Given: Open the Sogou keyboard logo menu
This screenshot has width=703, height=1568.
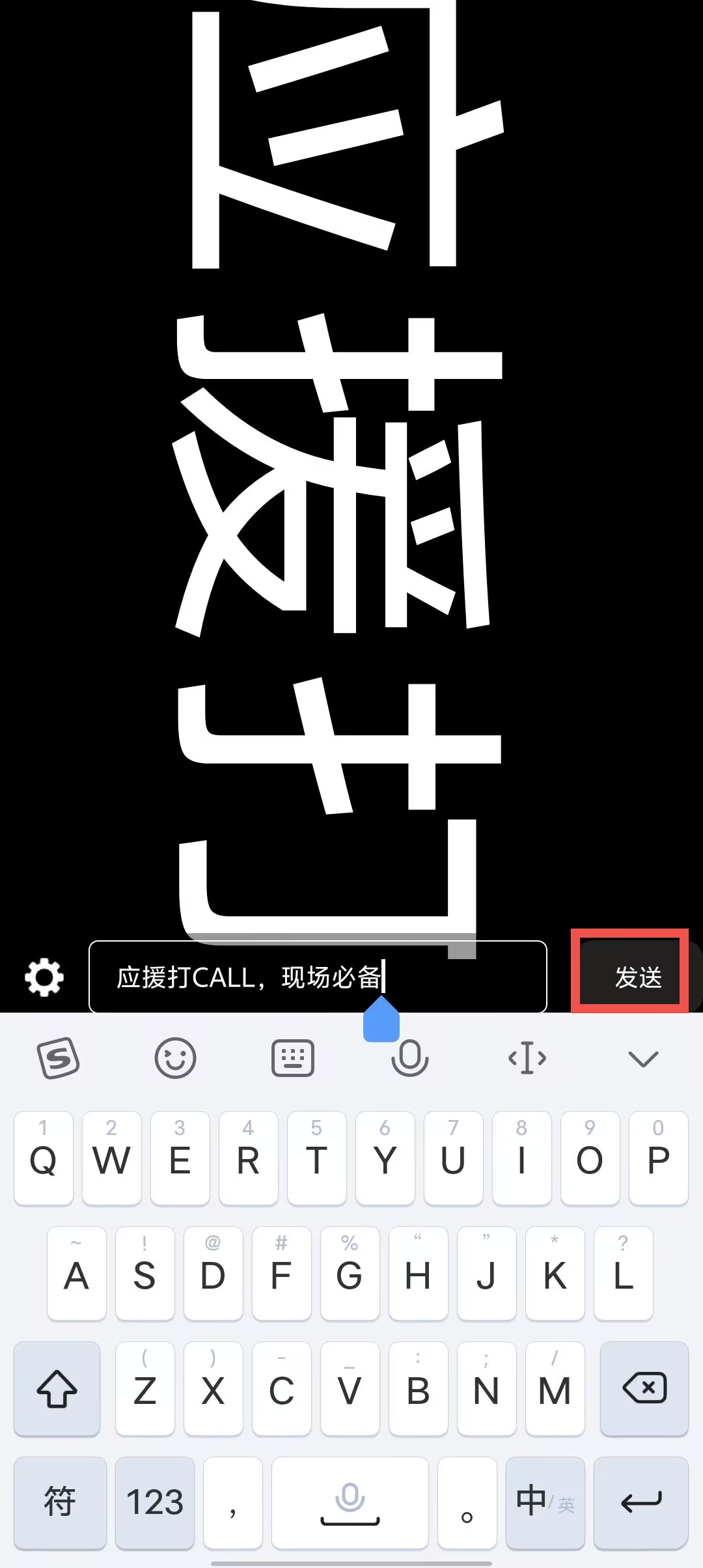Looking at the screenshot, I should 59,1058.
